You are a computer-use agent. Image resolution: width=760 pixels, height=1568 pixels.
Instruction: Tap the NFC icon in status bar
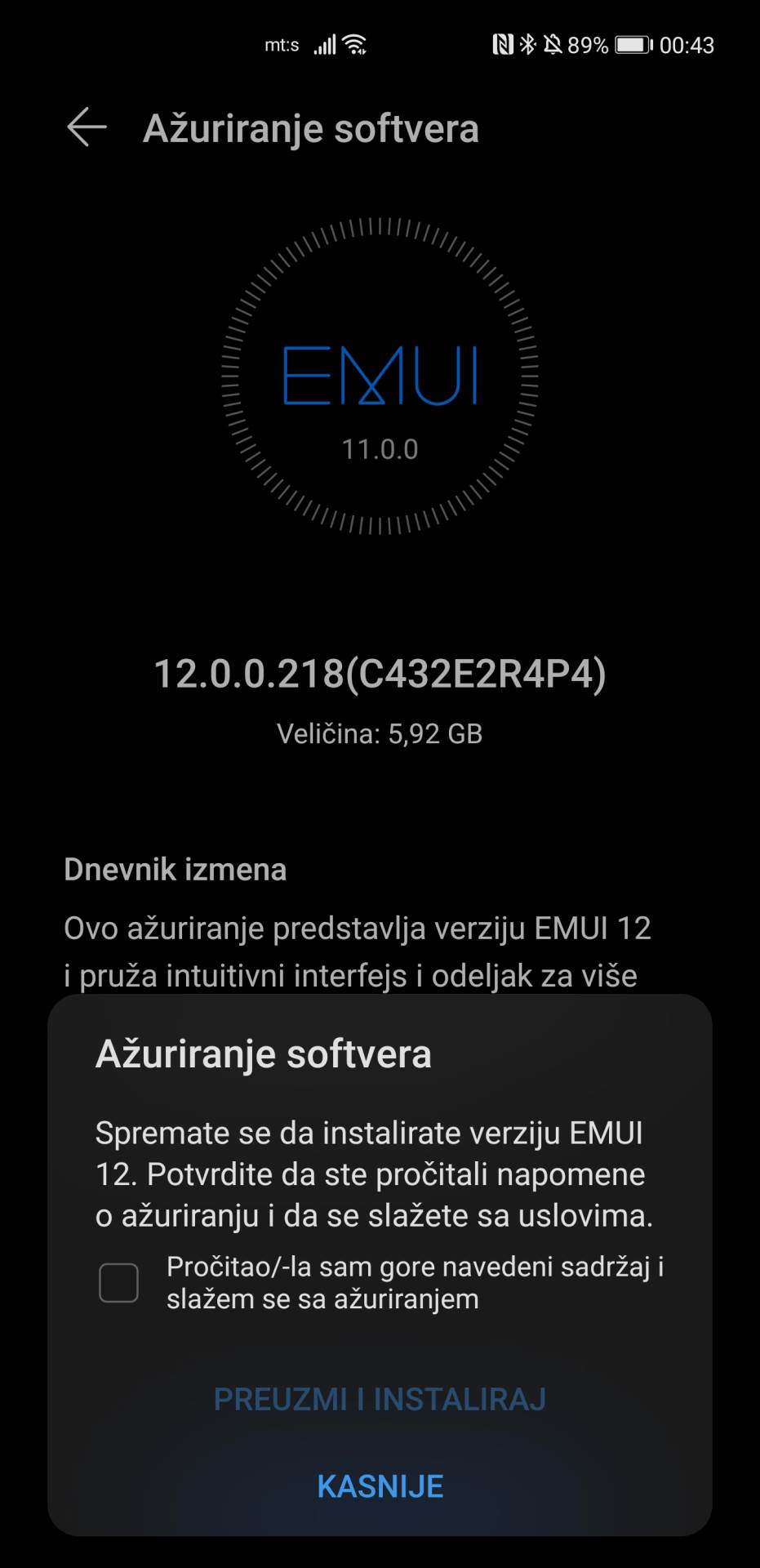(501, 43)
